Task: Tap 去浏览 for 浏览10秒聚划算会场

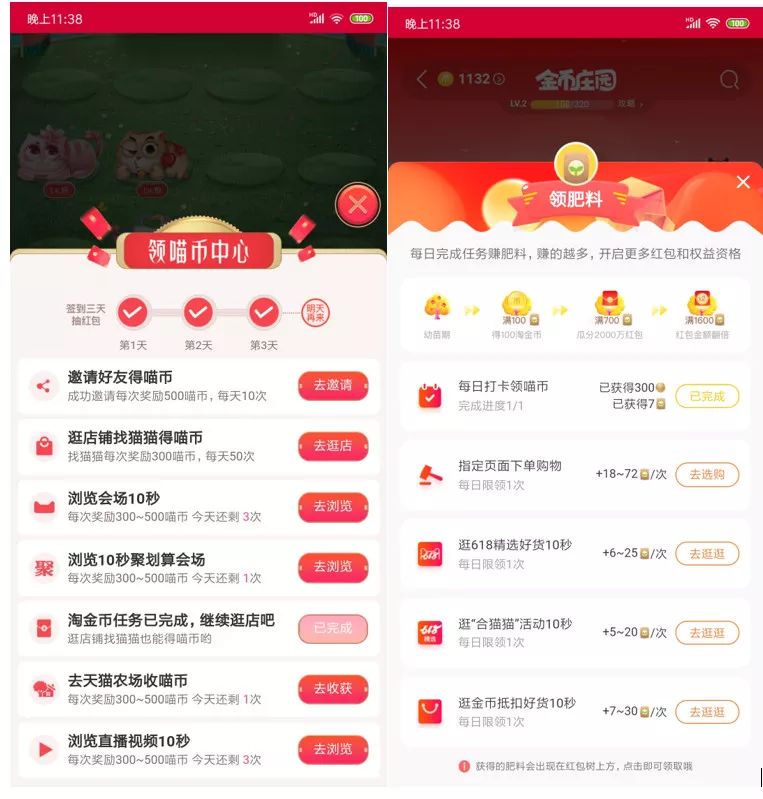Action: click(333, 567)
